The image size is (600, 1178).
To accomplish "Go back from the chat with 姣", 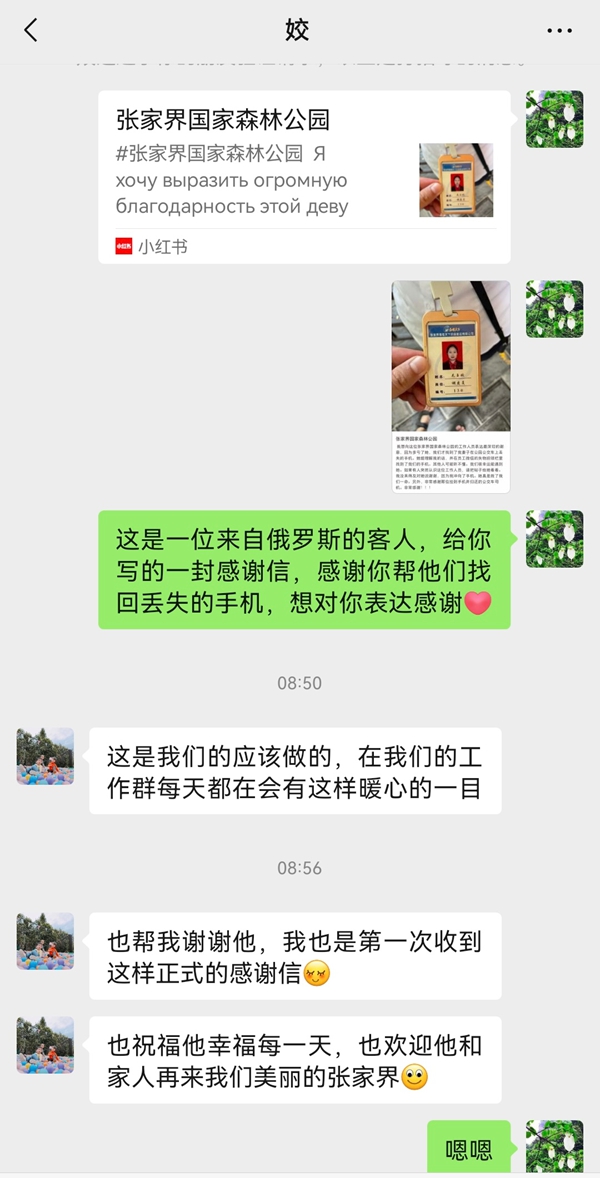I will [x=31, y=31].
